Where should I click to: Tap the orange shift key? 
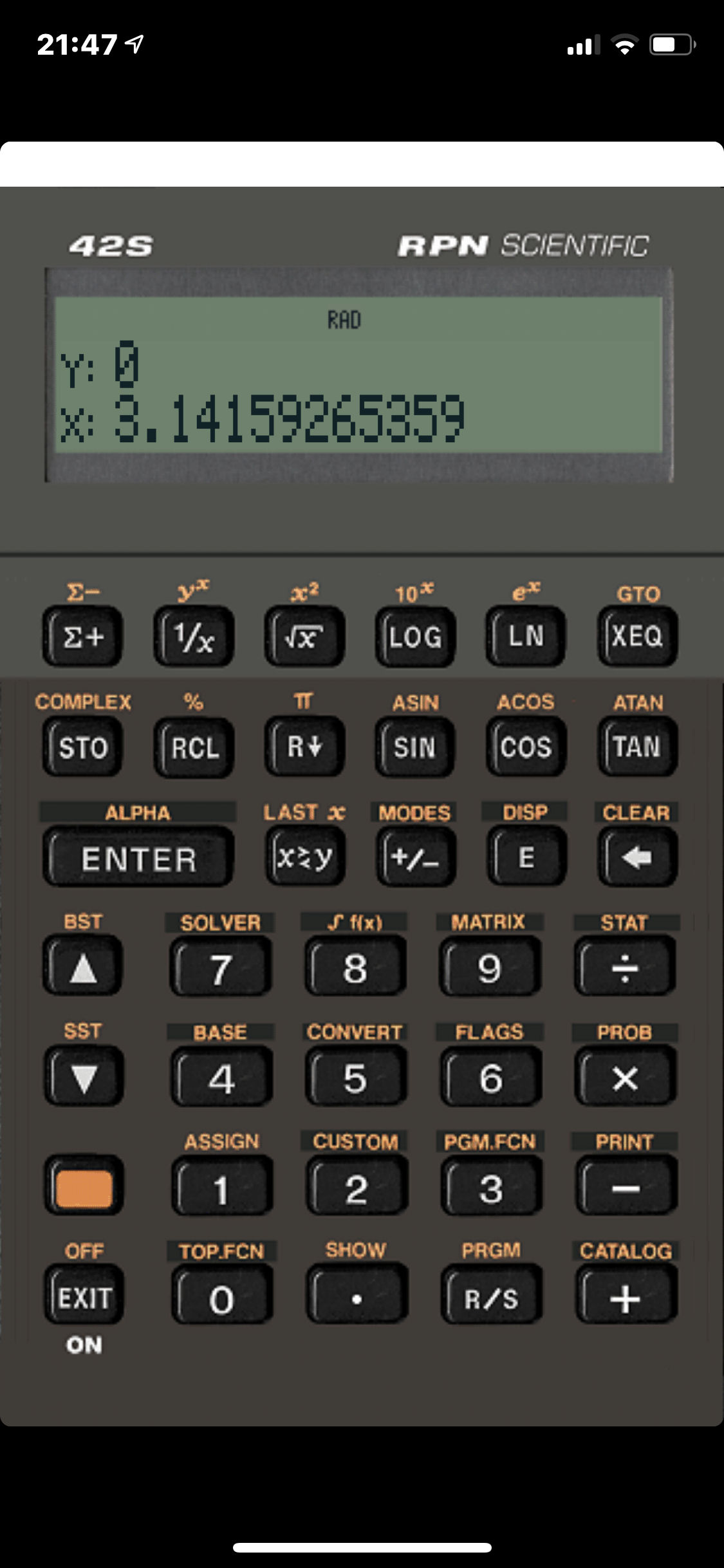(83, 1188)
